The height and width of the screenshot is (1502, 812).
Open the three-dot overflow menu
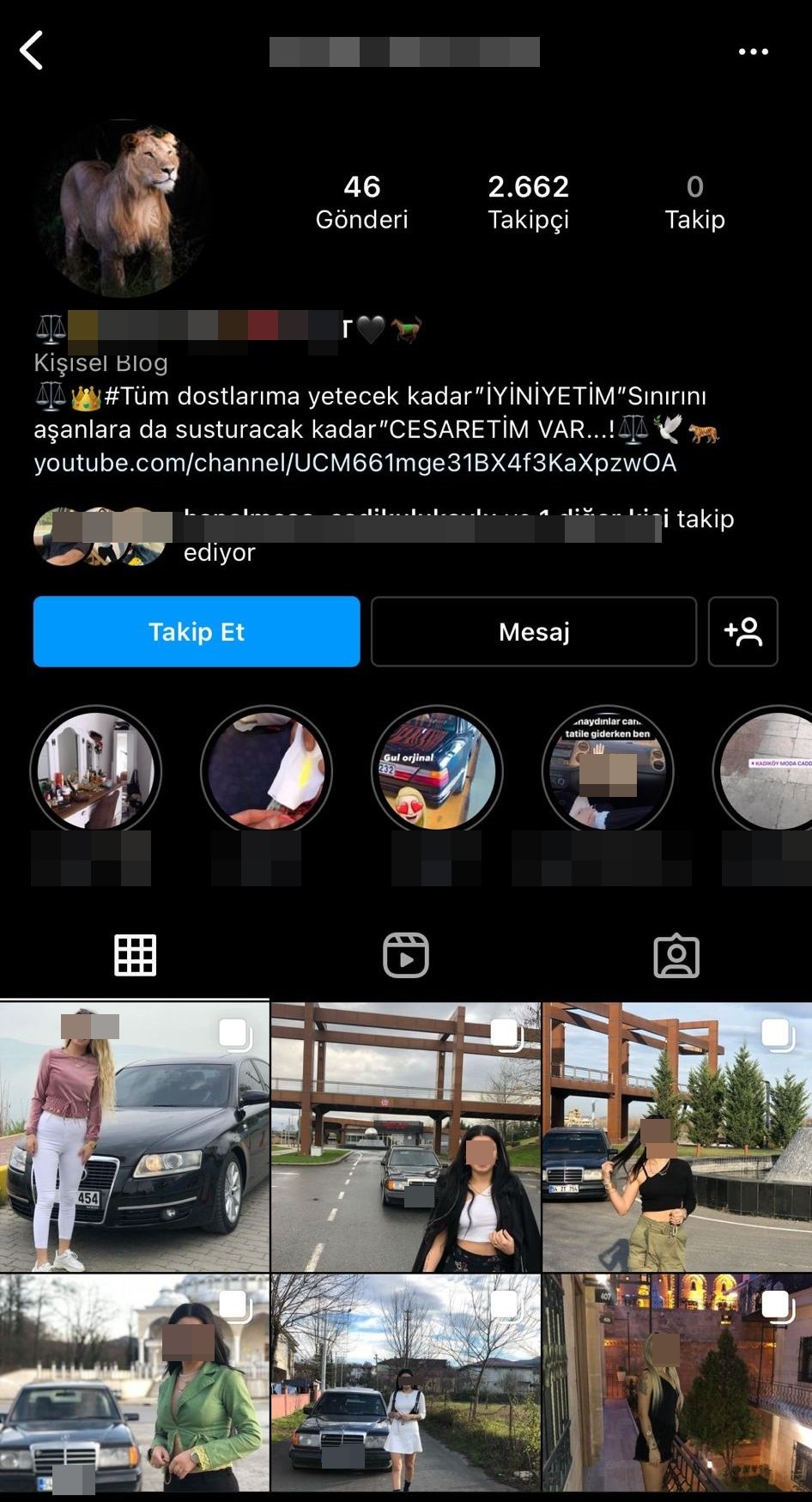click(753, 52)
